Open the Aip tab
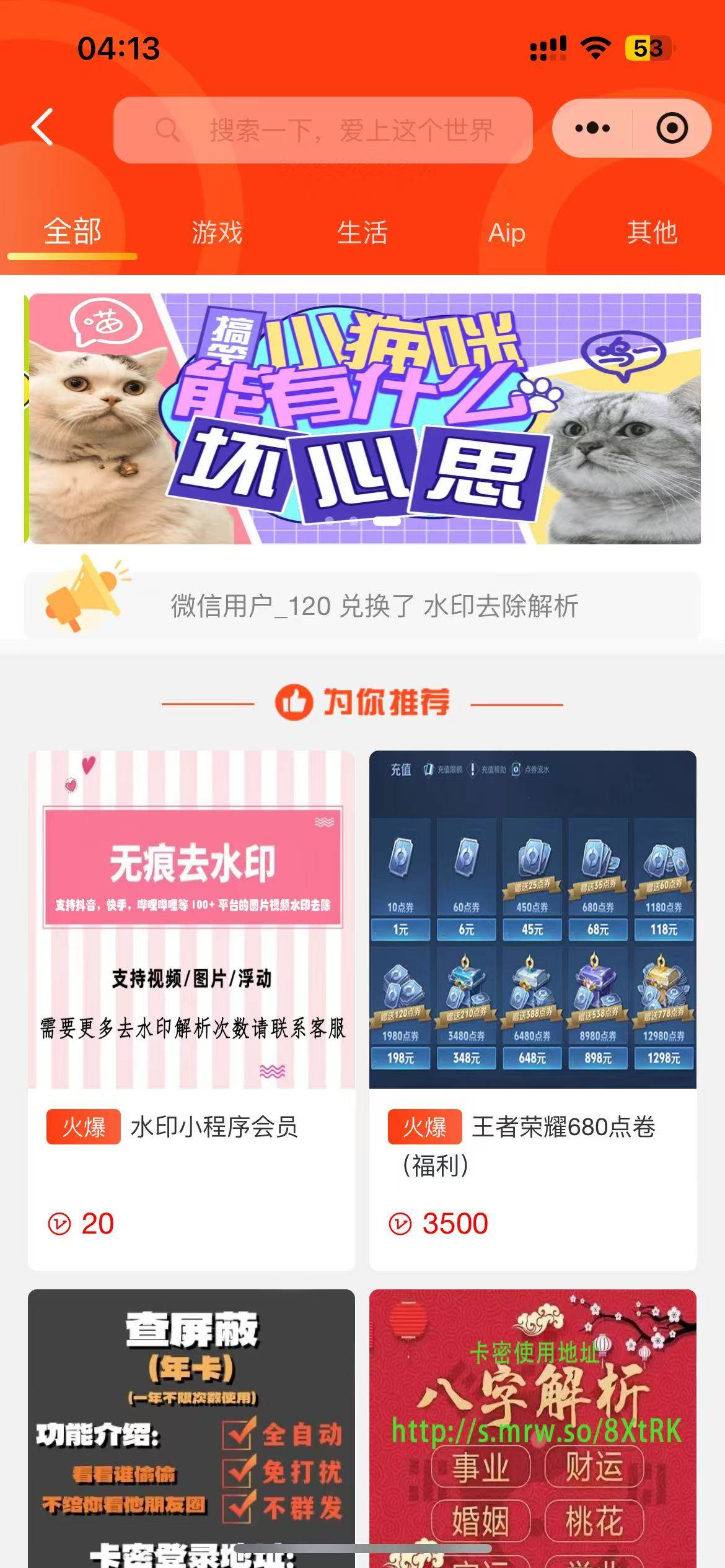The image size is (725, 1568). (x=507, y=233)
